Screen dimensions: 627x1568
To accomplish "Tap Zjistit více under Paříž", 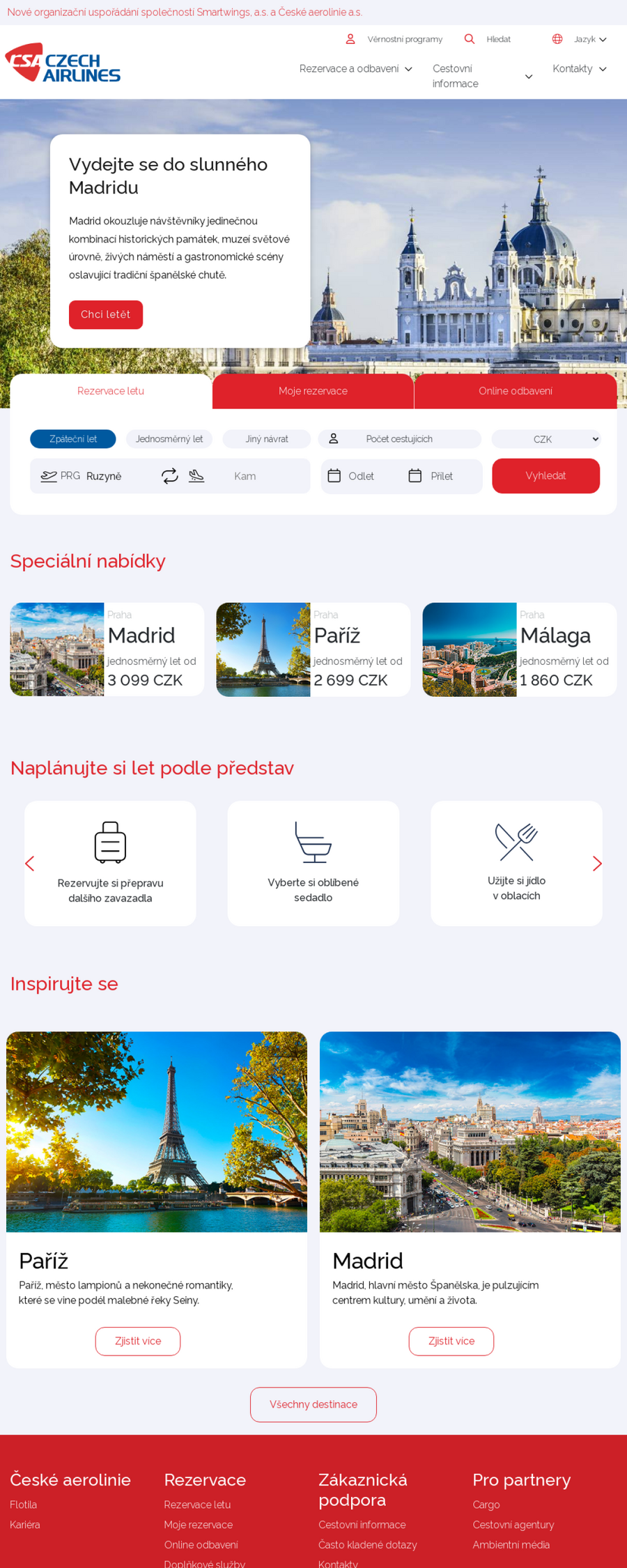I will [137, 1341].
